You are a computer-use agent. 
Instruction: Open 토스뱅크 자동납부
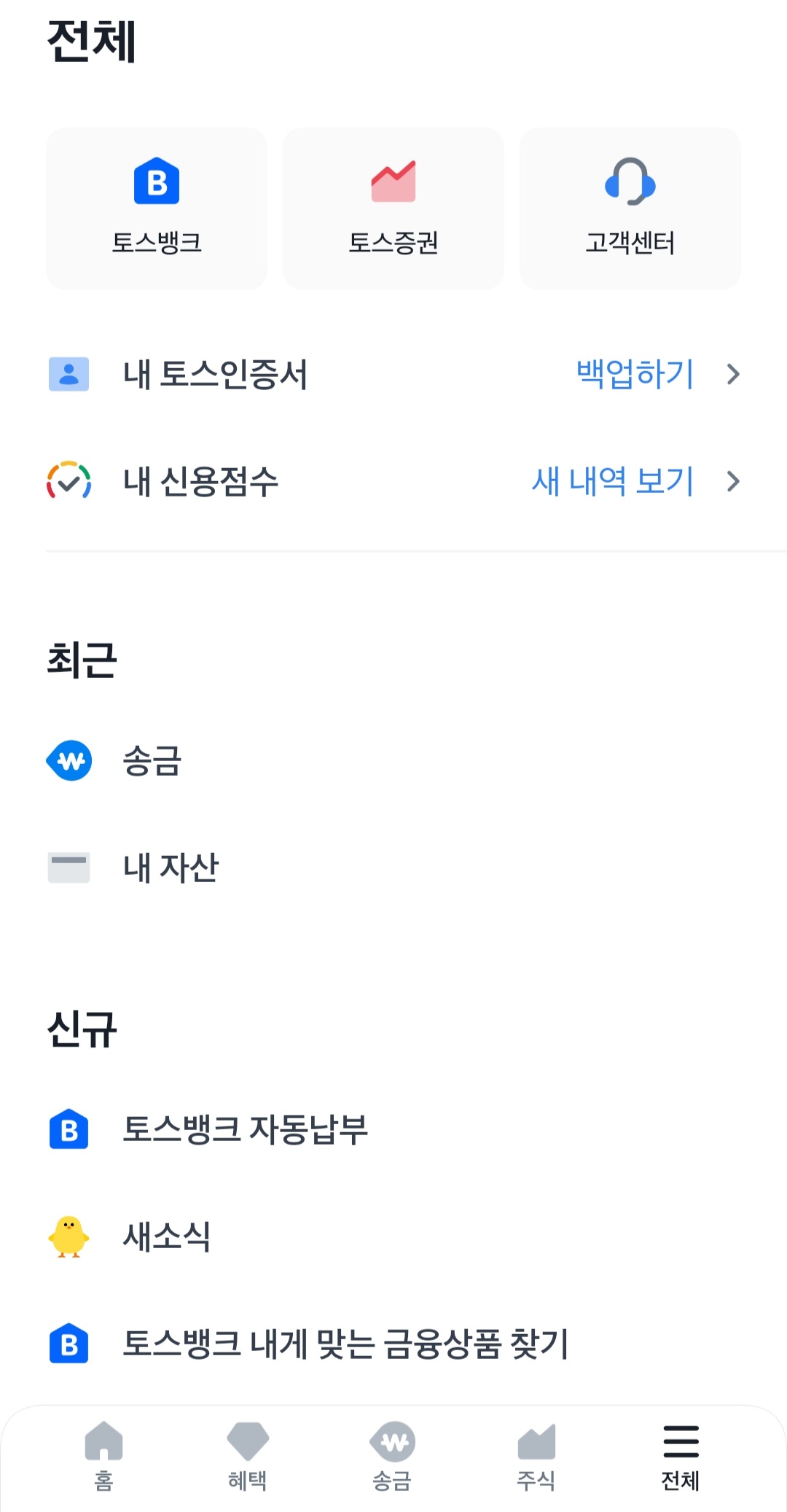click(393, 1129)
